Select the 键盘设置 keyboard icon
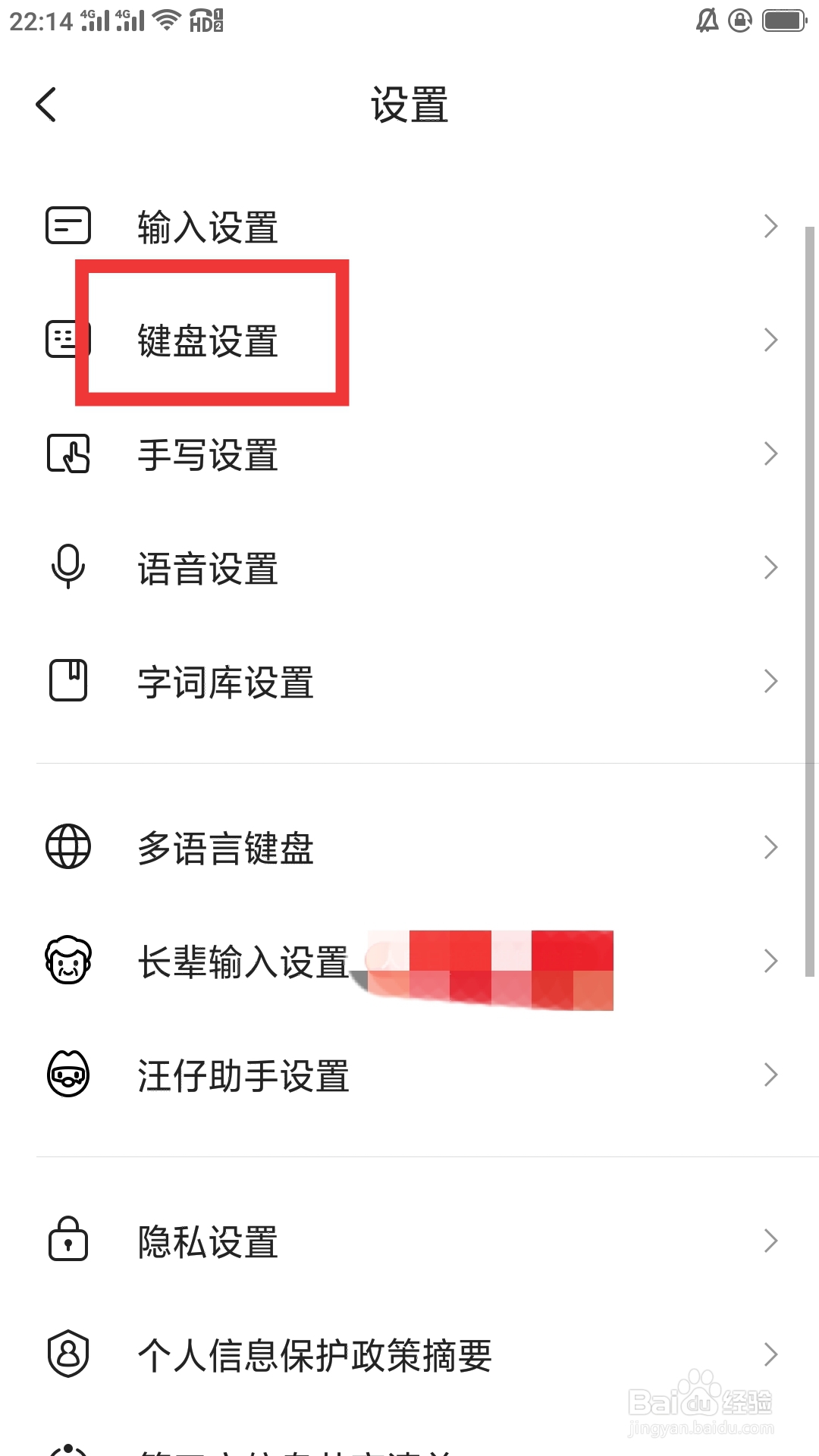Screen dimensions: 819x1456 tap(67, 339)
